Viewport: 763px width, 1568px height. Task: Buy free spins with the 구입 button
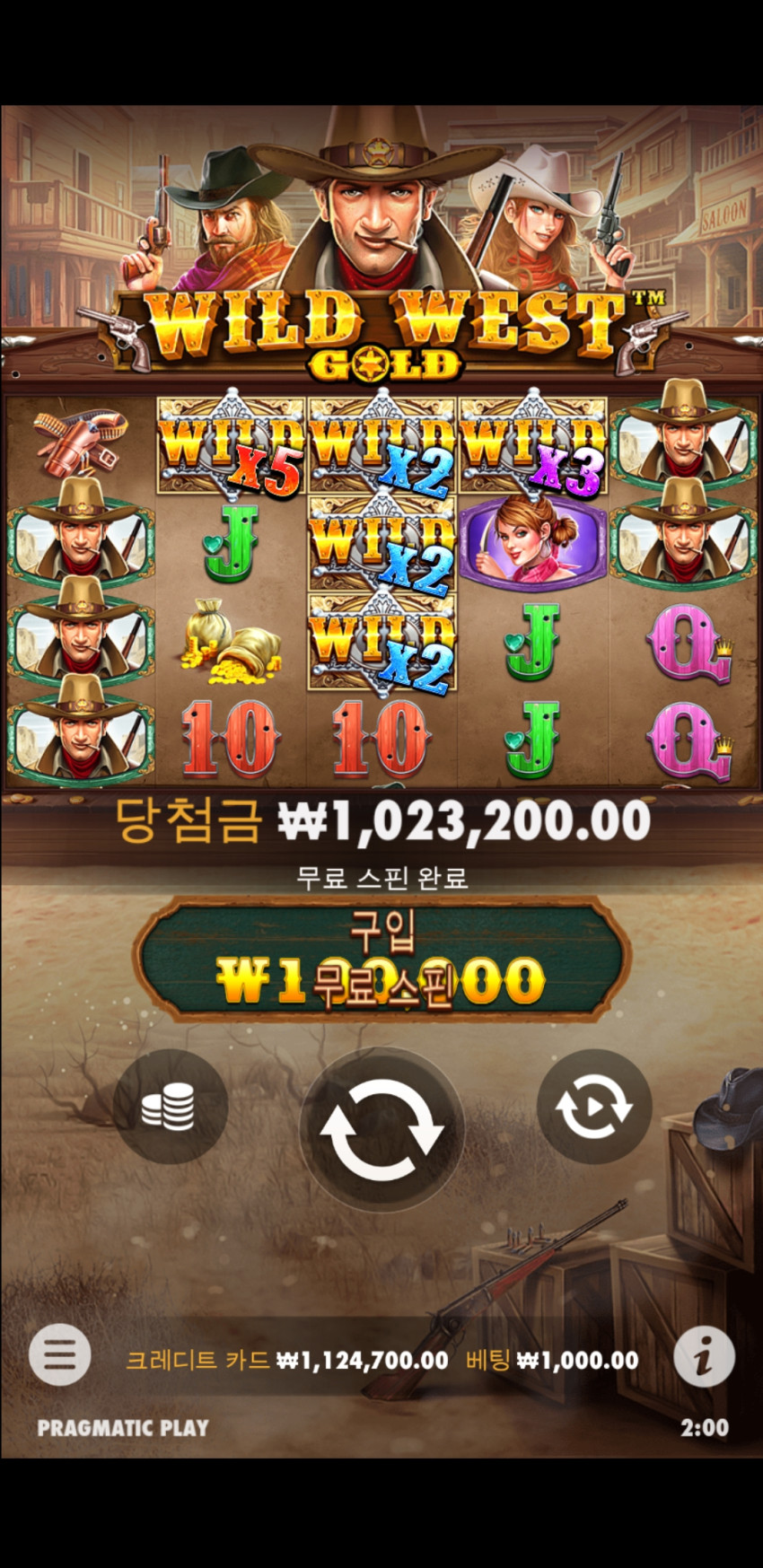tap(381, 959)
